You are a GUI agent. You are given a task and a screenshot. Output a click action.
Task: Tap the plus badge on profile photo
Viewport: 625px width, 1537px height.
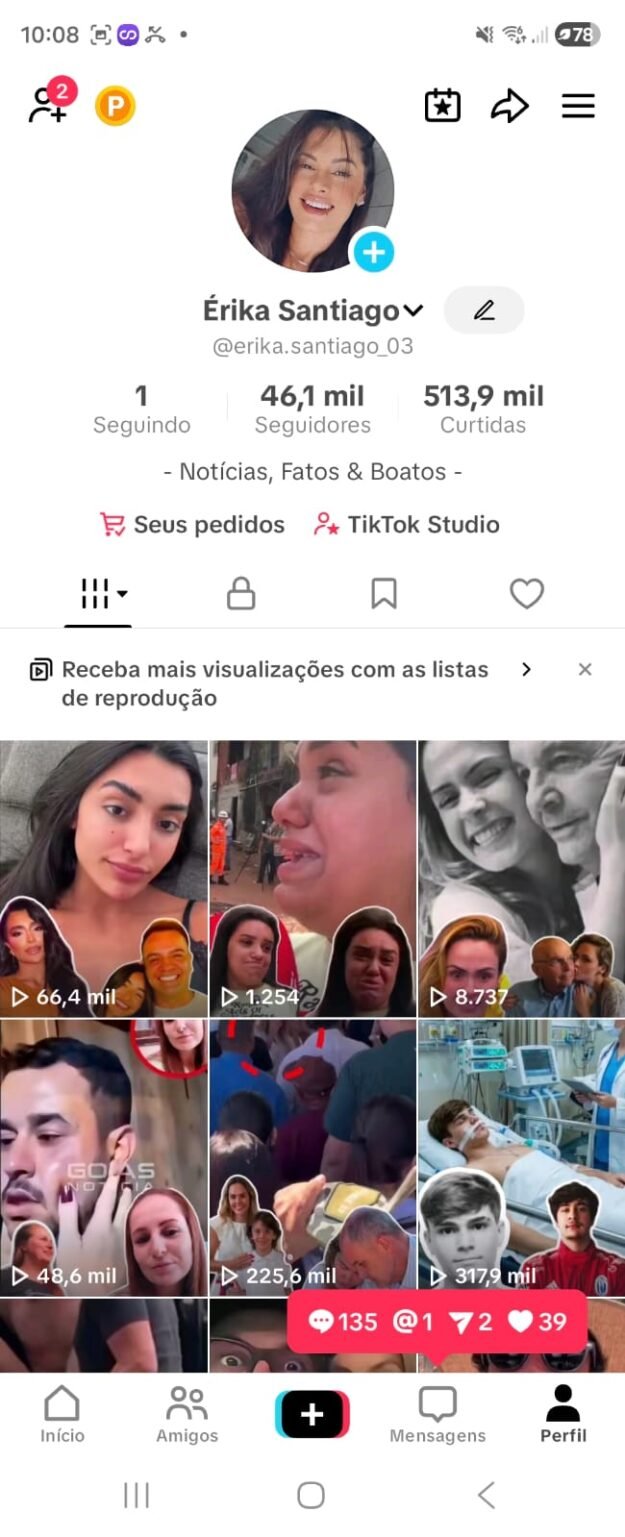373,252
